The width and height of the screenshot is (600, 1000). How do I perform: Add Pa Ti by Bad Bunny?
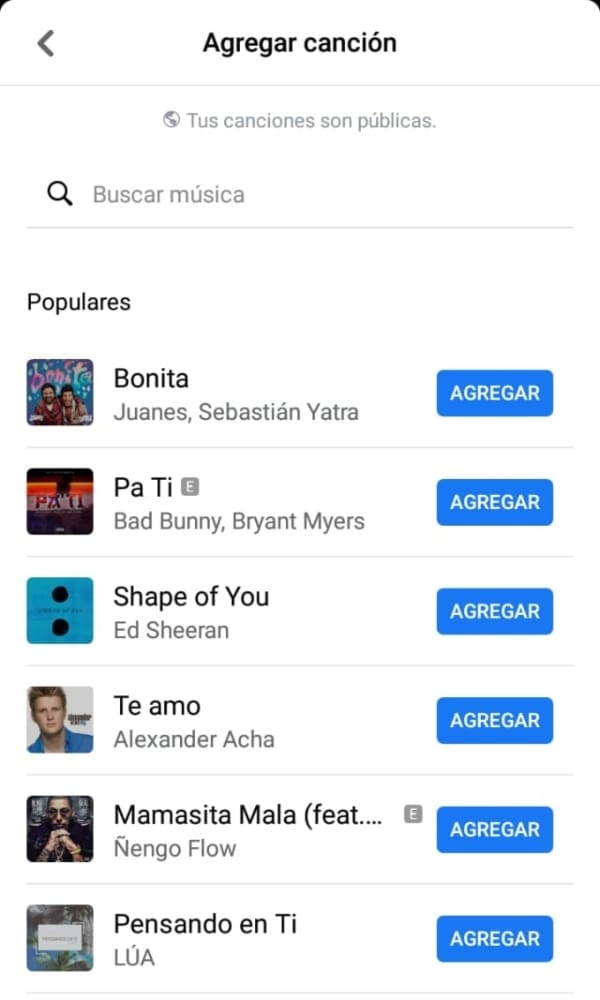tap(494, 502)
